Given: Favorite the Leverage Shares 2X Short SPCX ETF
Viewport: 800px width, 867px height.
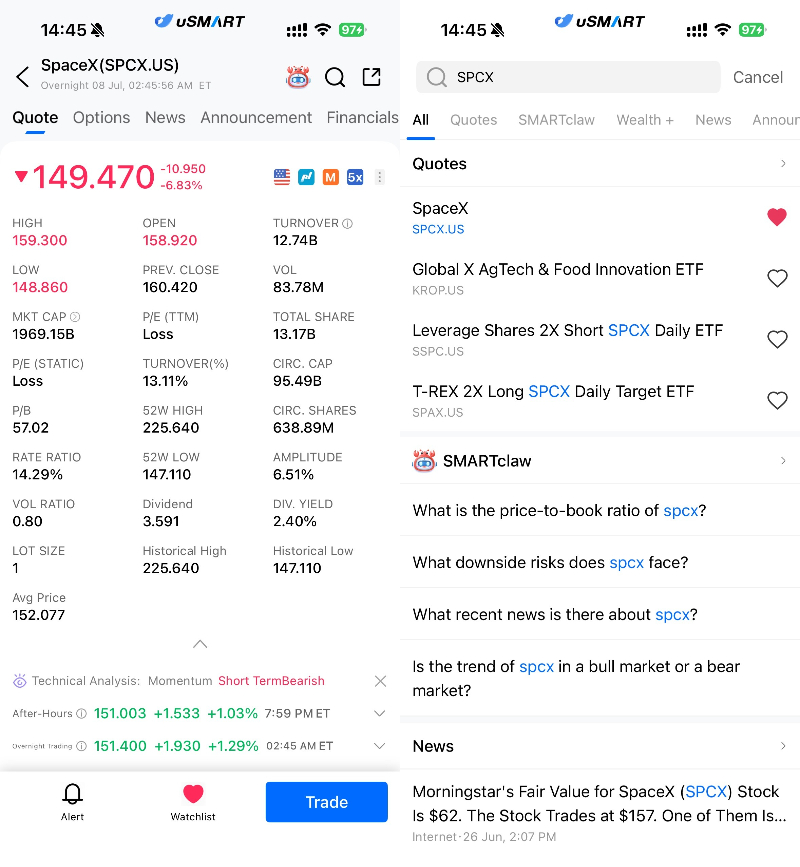Looking at the screenshot, I should 777,339.
